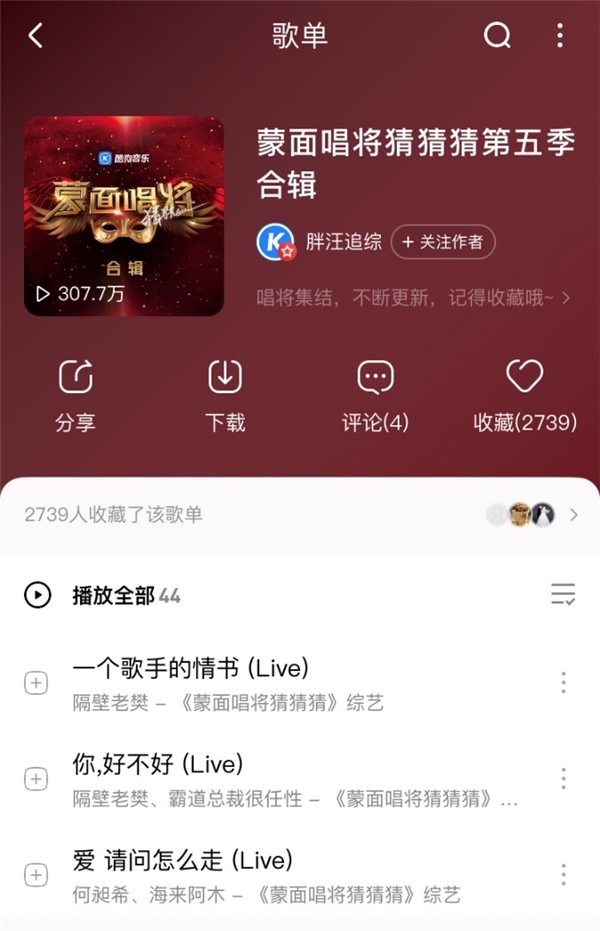The height and width of the screenshot is (931, 600).
Task: Open the multi-select list icon
Action: [563, 595]
